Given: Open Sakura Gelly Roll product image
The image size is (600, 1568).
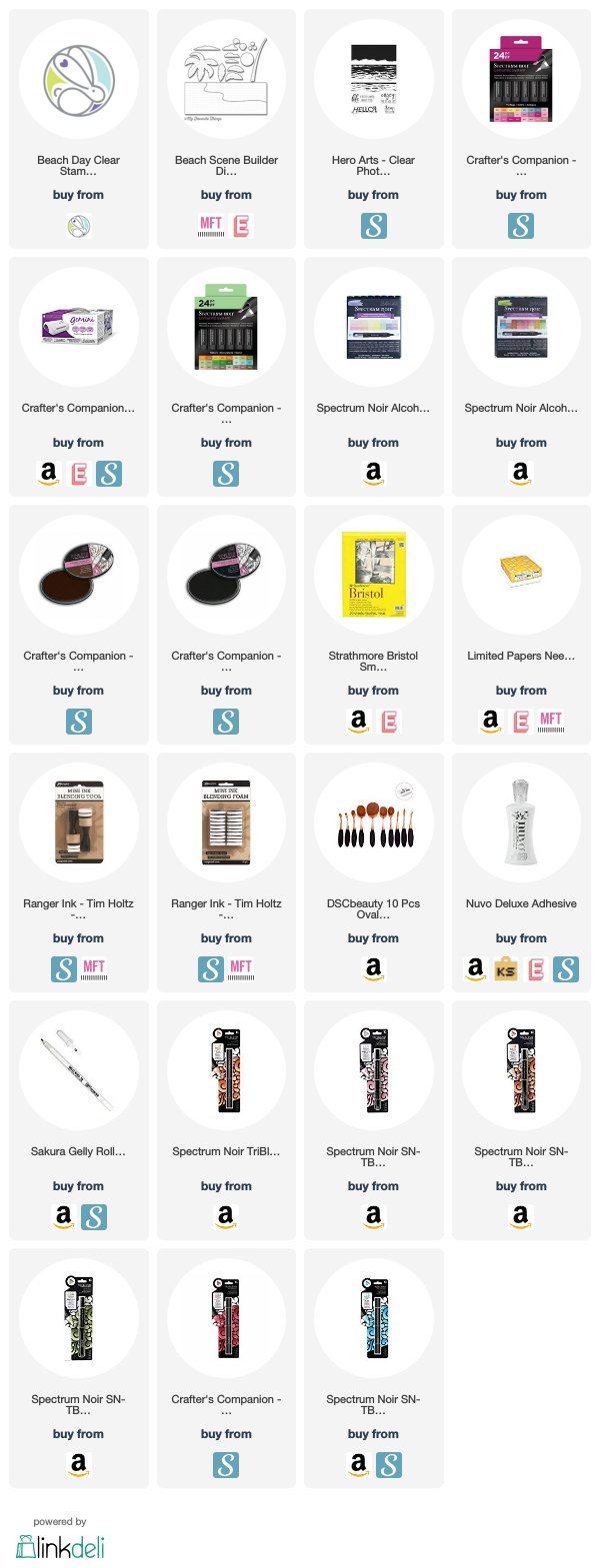Looking at the screenshot, I should pyautogui.click(x=78, y=1071).
